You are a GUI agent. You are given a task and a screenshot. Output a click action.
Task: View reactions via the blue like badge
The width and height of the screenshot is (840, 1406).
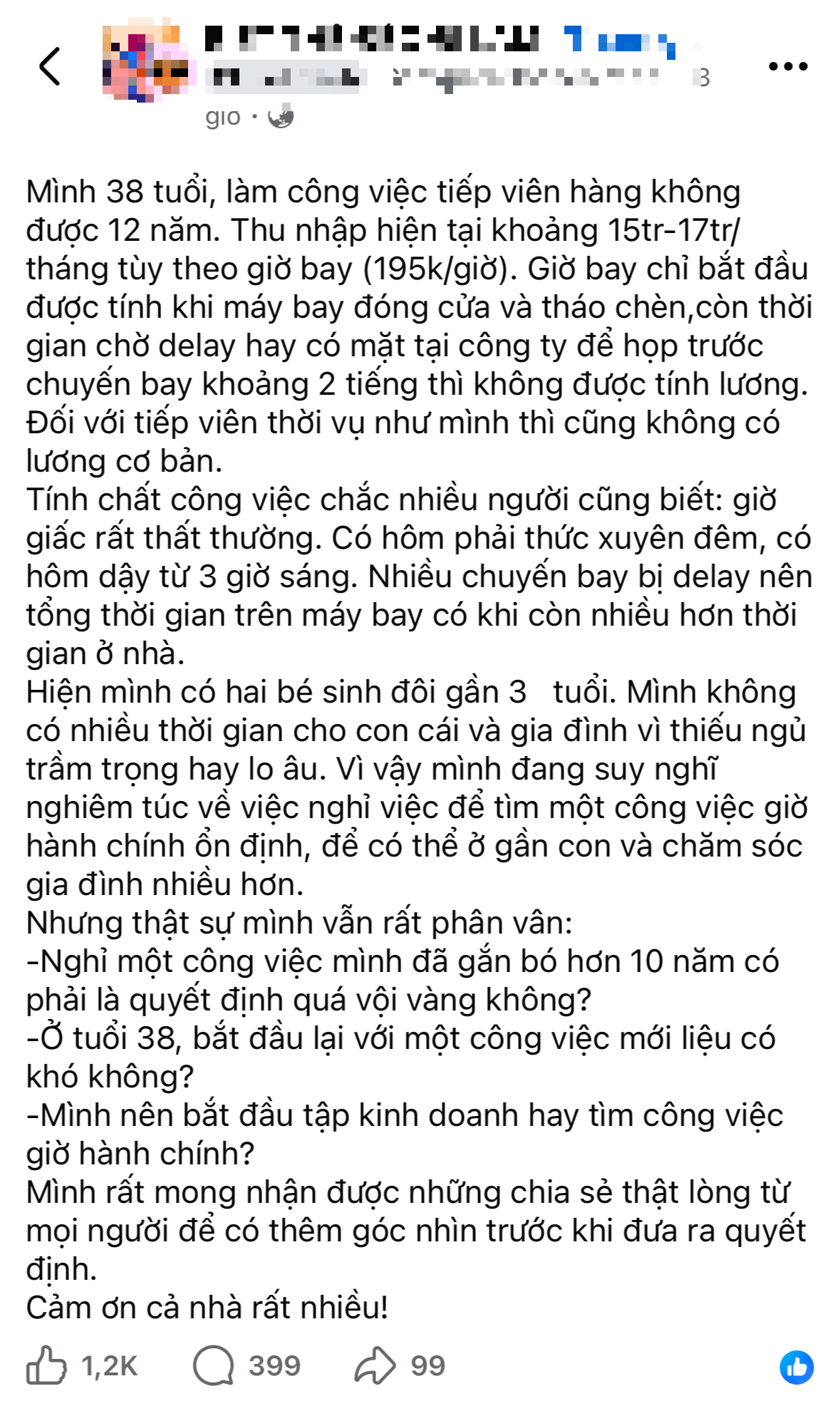coord(797,1367)
